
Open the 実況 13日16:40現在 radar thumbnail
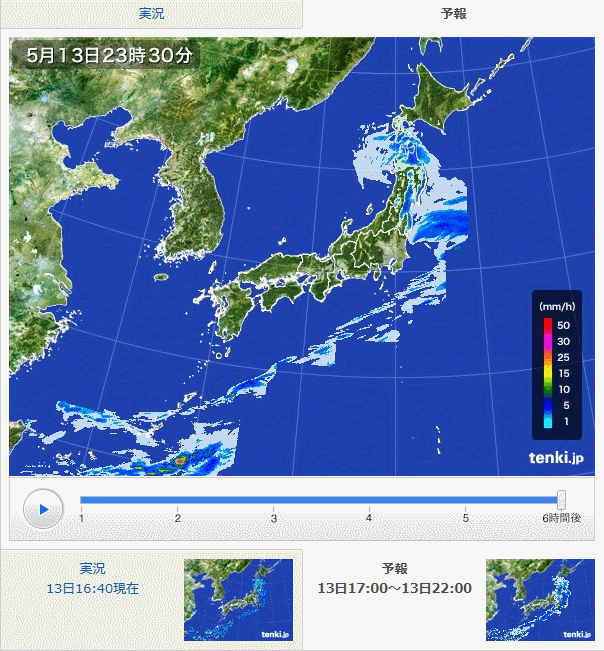pyautogui.click(x=238, y=599)
